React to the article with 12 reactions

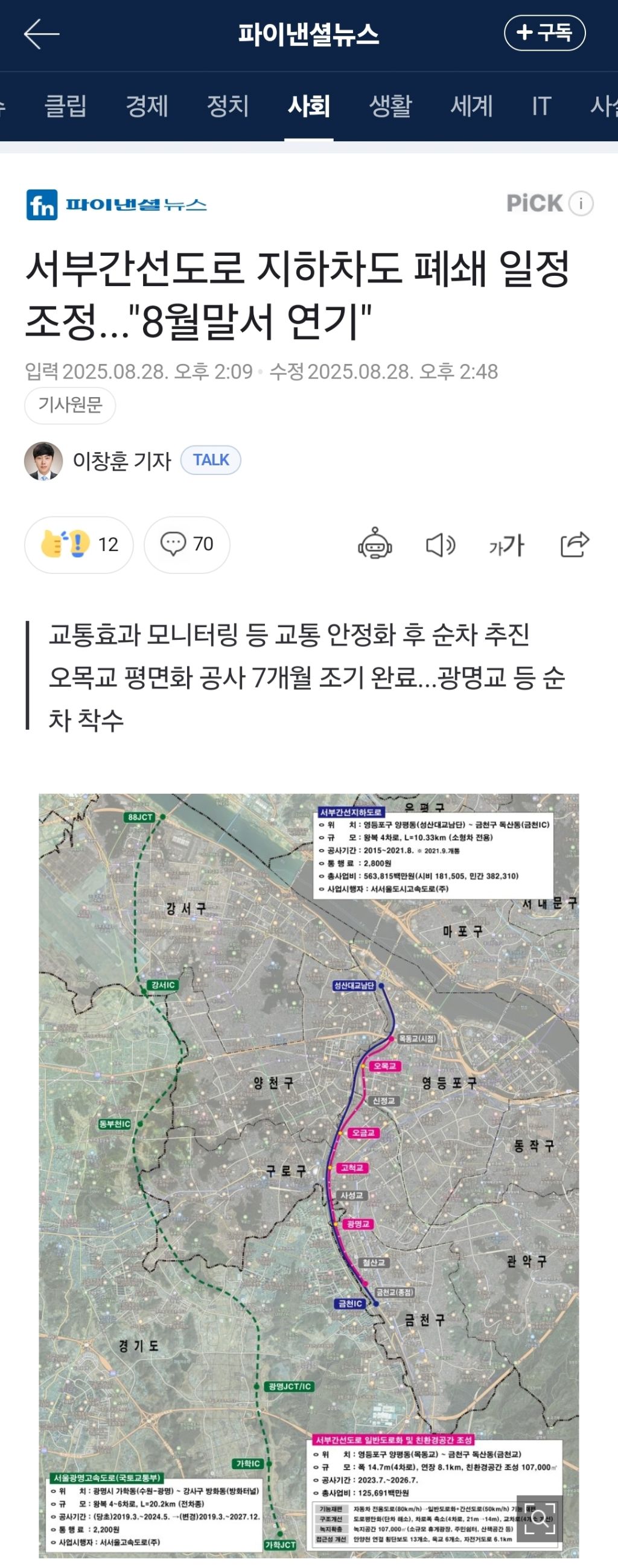[x=79, y=544]
